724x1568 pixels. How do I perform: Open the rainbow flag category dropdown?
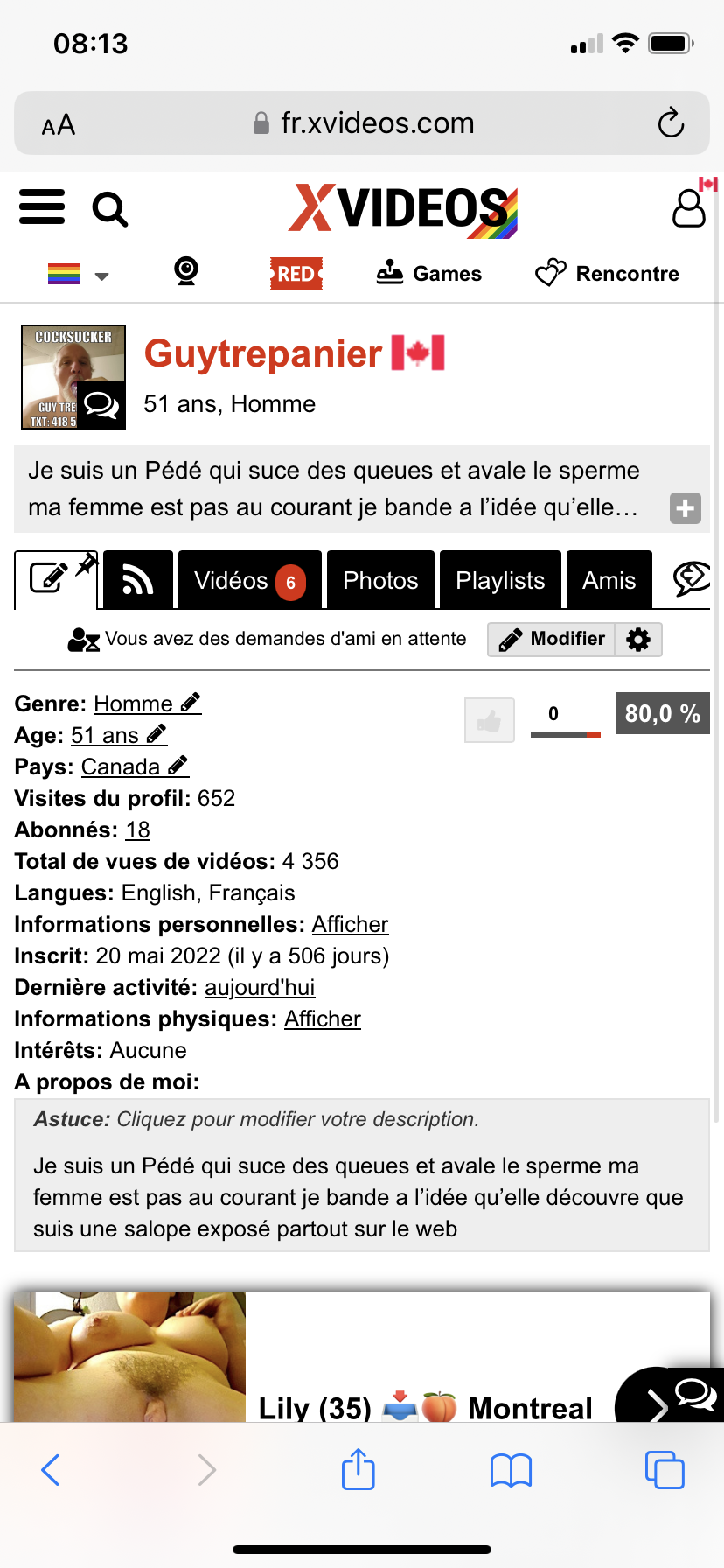78,275
